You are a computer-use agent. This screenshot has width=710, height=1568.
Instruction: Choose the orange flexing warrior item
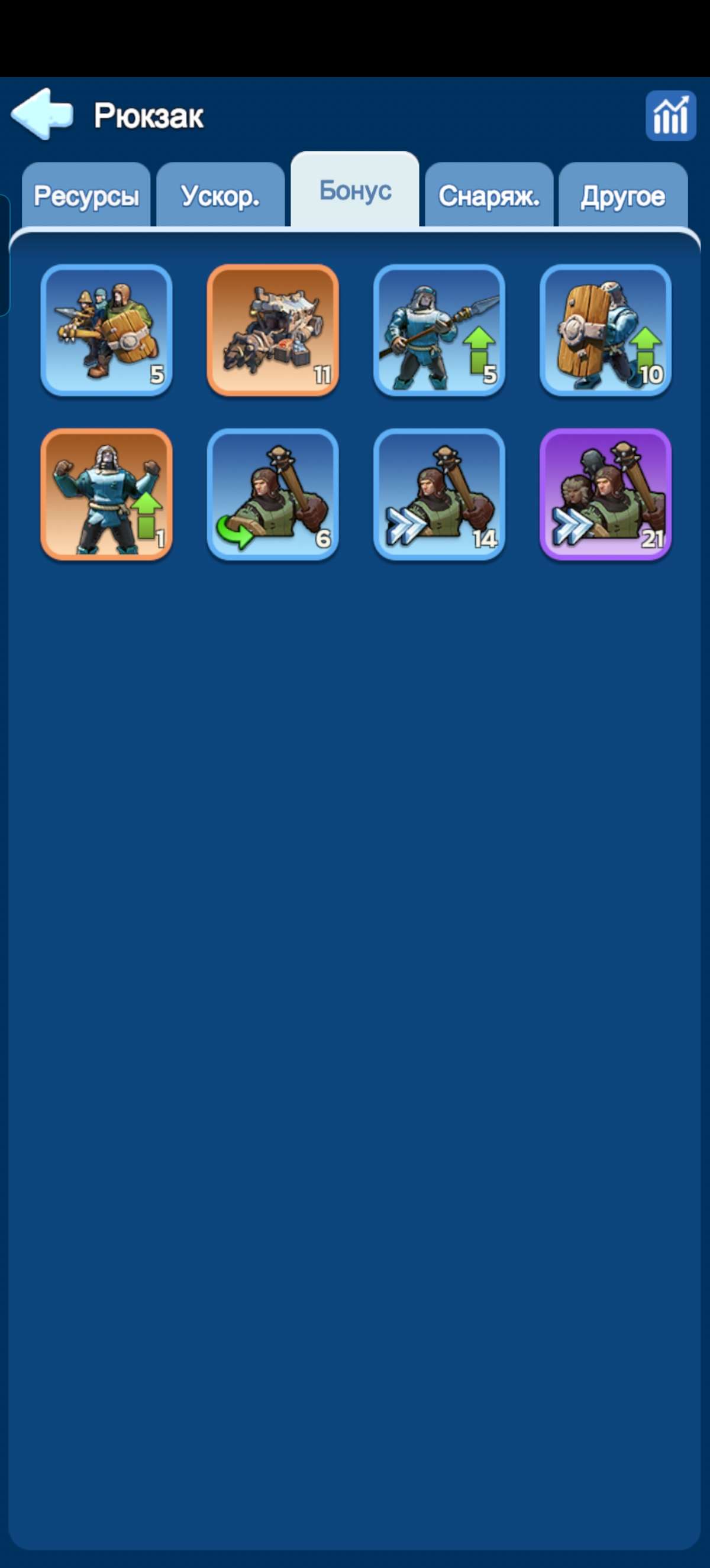click(106, 494)
